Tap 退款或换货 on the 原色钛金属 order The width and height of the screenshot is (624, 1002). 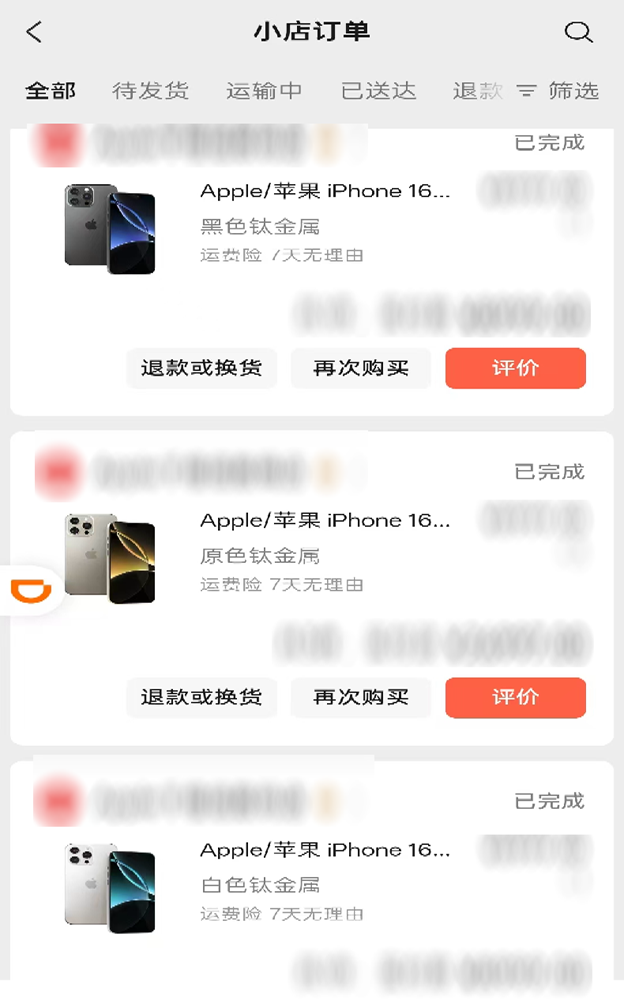tap(201, 697)
